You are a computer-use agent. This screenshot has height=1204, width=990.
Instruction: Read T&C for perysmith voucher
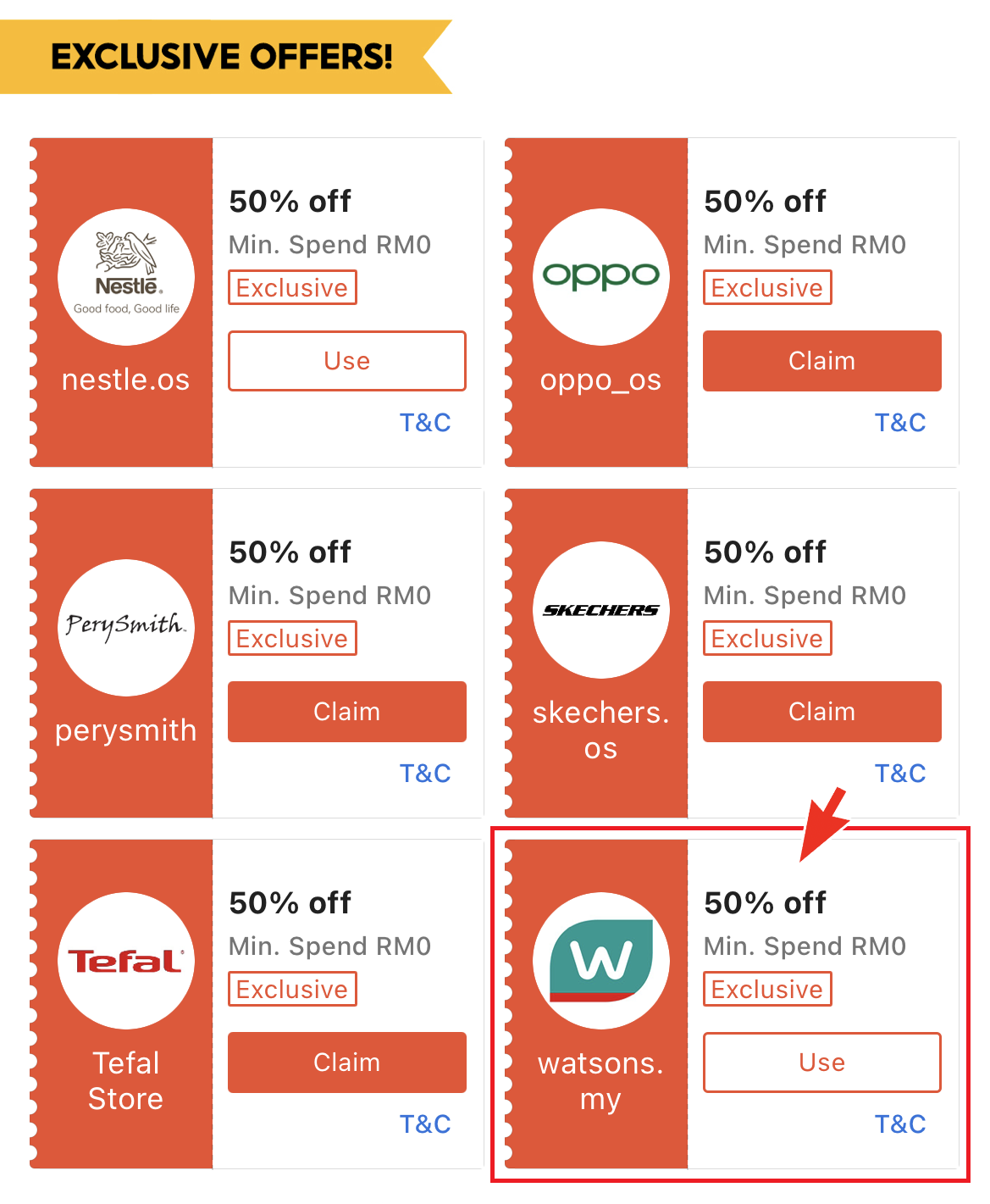(x=425, y=774)
